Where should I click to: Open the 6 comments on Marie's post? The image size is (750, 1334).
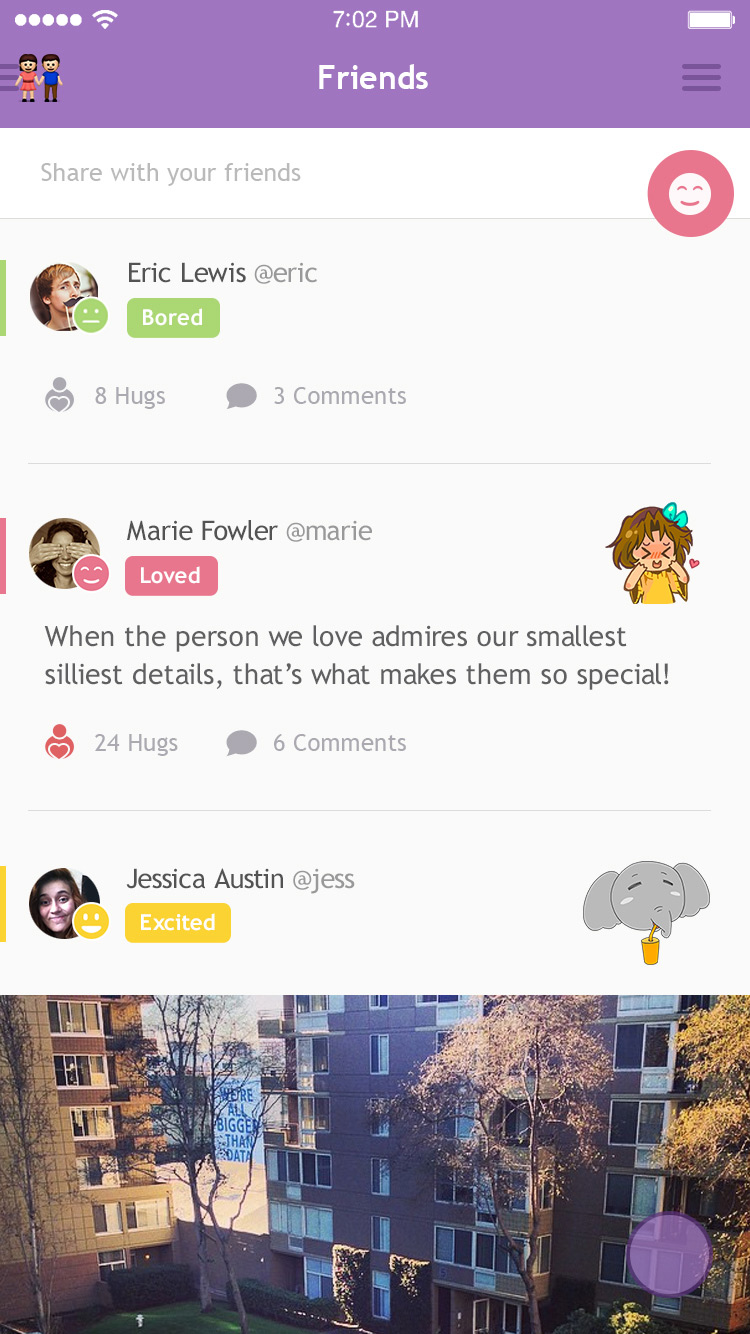[x=317, y=743]
